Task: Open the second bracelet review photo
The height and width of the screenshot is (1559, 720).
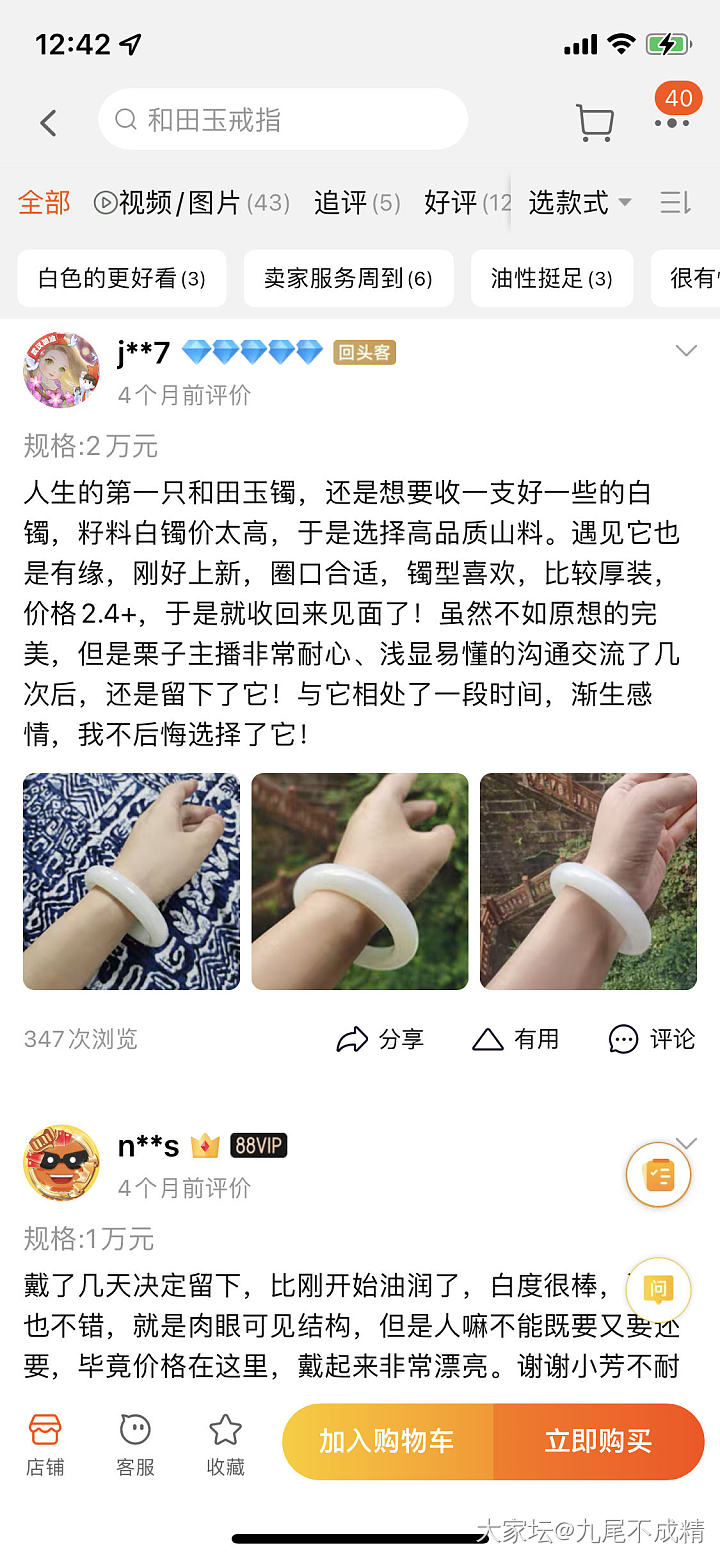Action: point(360,881)
